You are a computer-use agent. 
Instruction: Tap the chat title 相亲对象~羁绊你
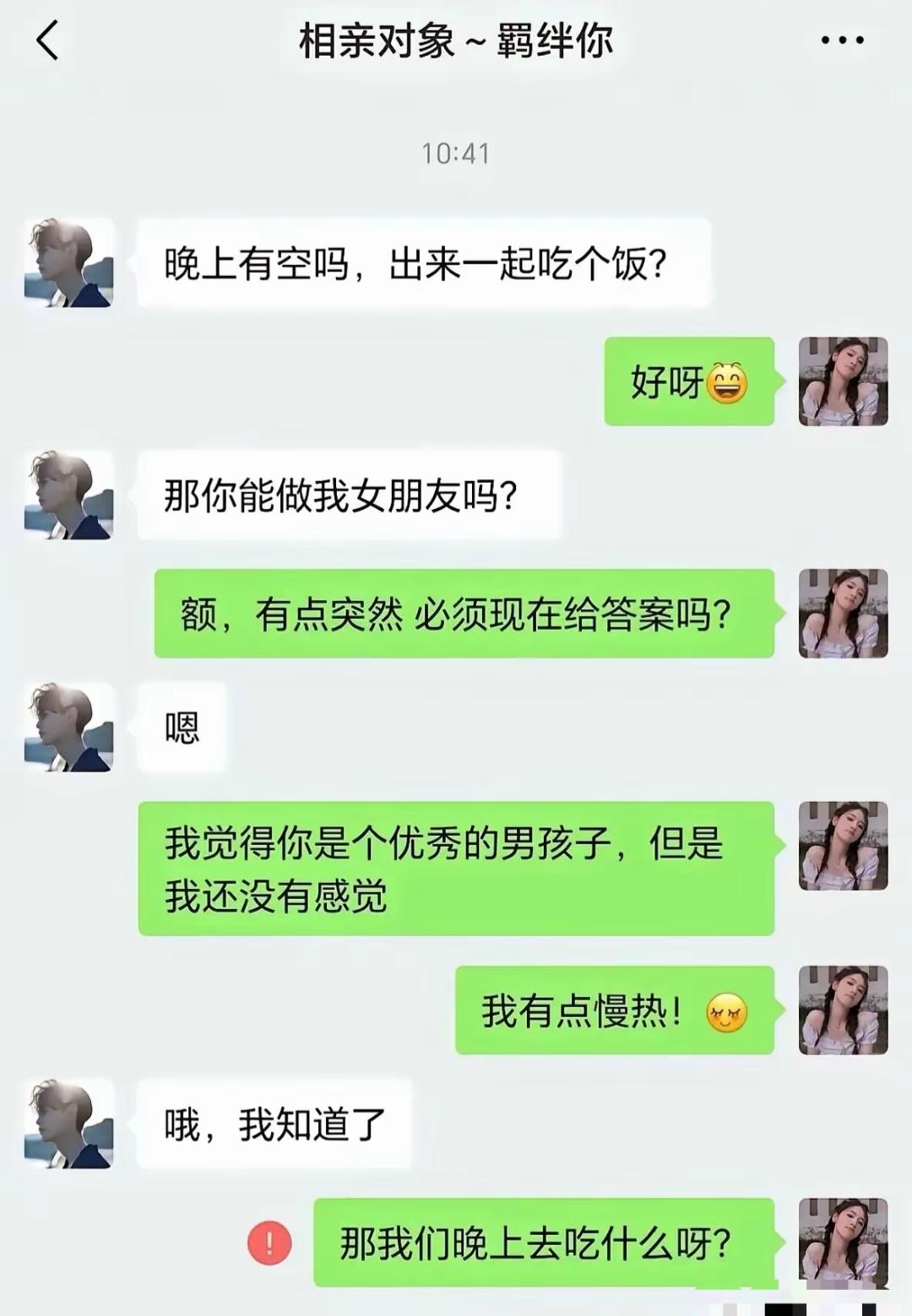(456, 42)
